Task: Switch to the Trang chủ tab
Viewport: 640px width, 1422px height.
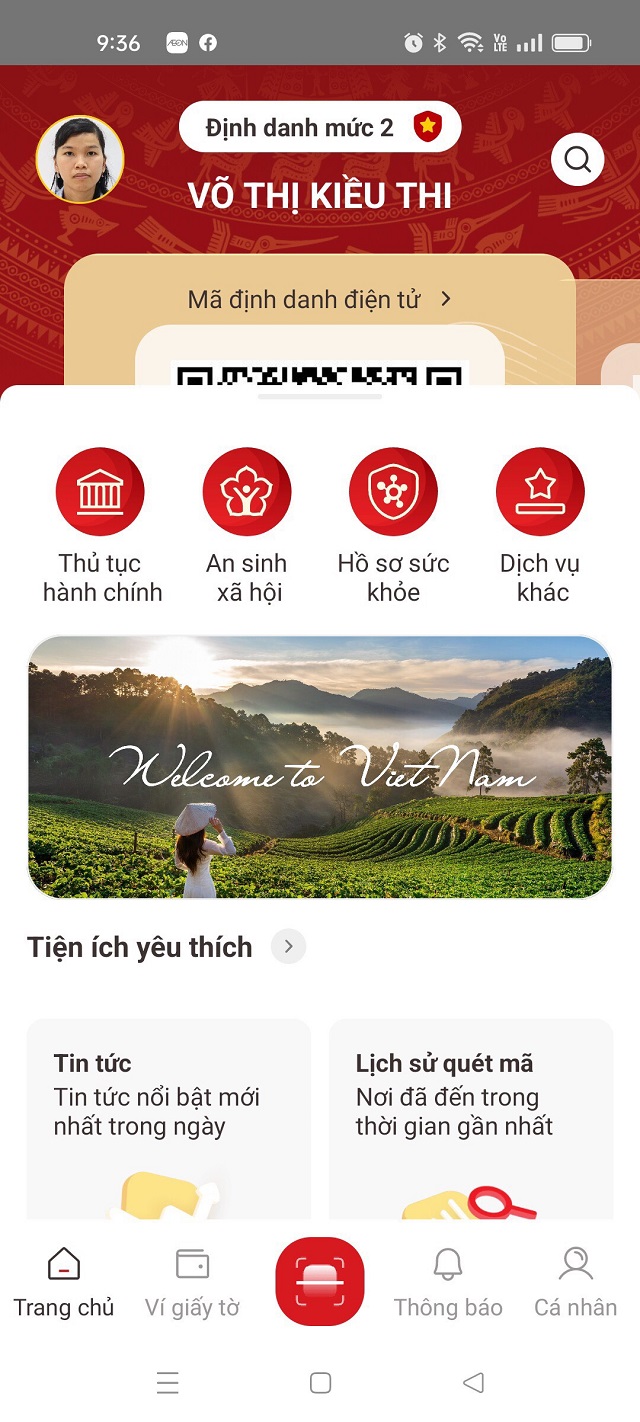Action: click(x=64, y=1283)
